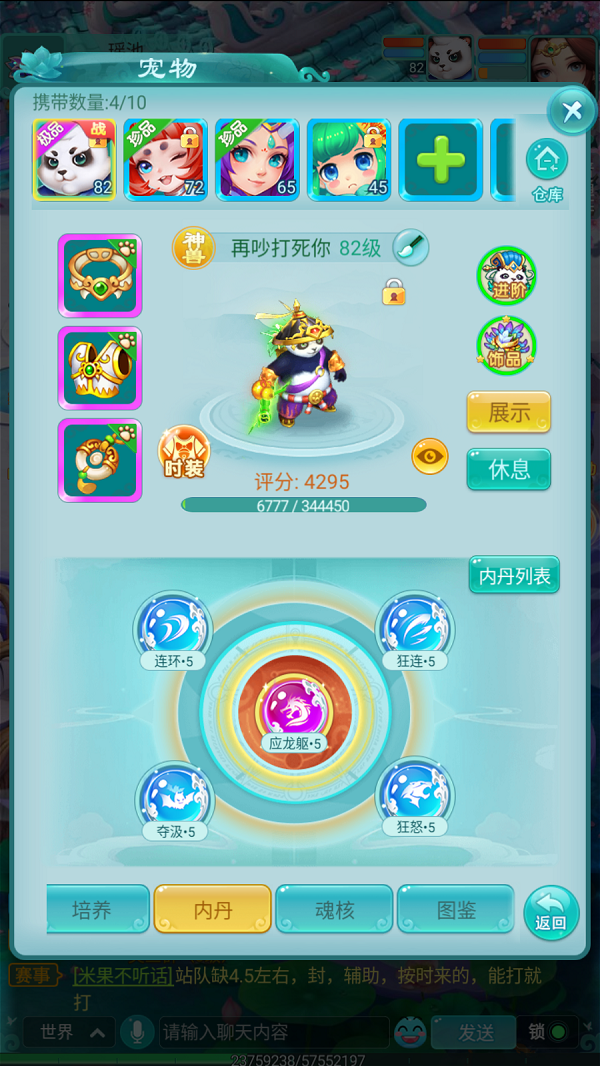
Task: Select the level 65 purple-haired pet
Action: click(257, 160)
